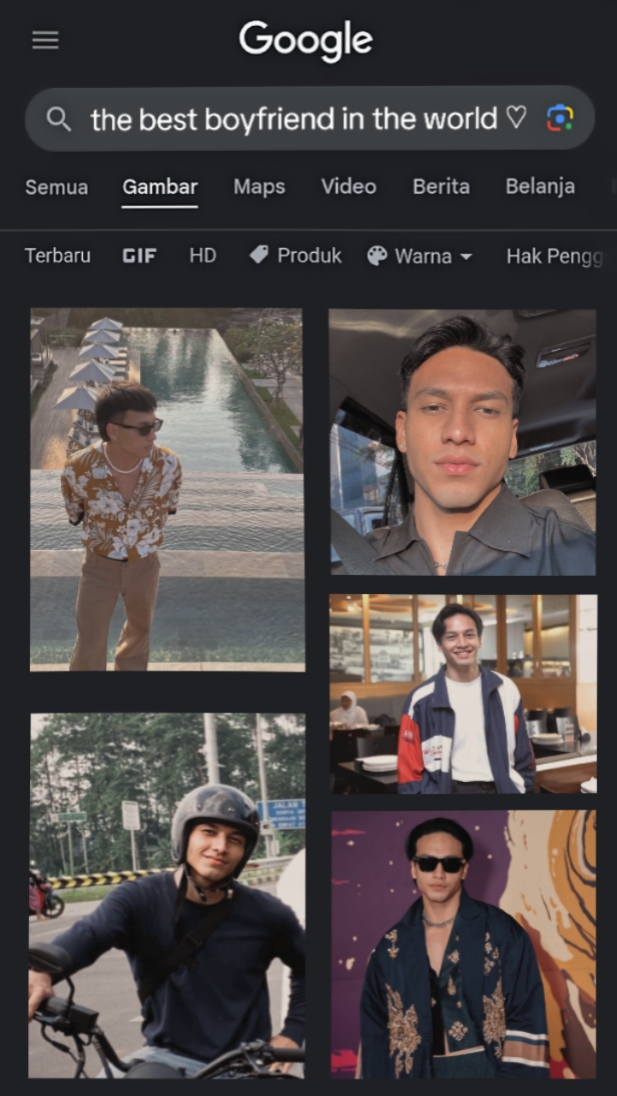This screenshot has height=1096, width=617.
Task: Filter images by Produk
Action: point(296,256)
